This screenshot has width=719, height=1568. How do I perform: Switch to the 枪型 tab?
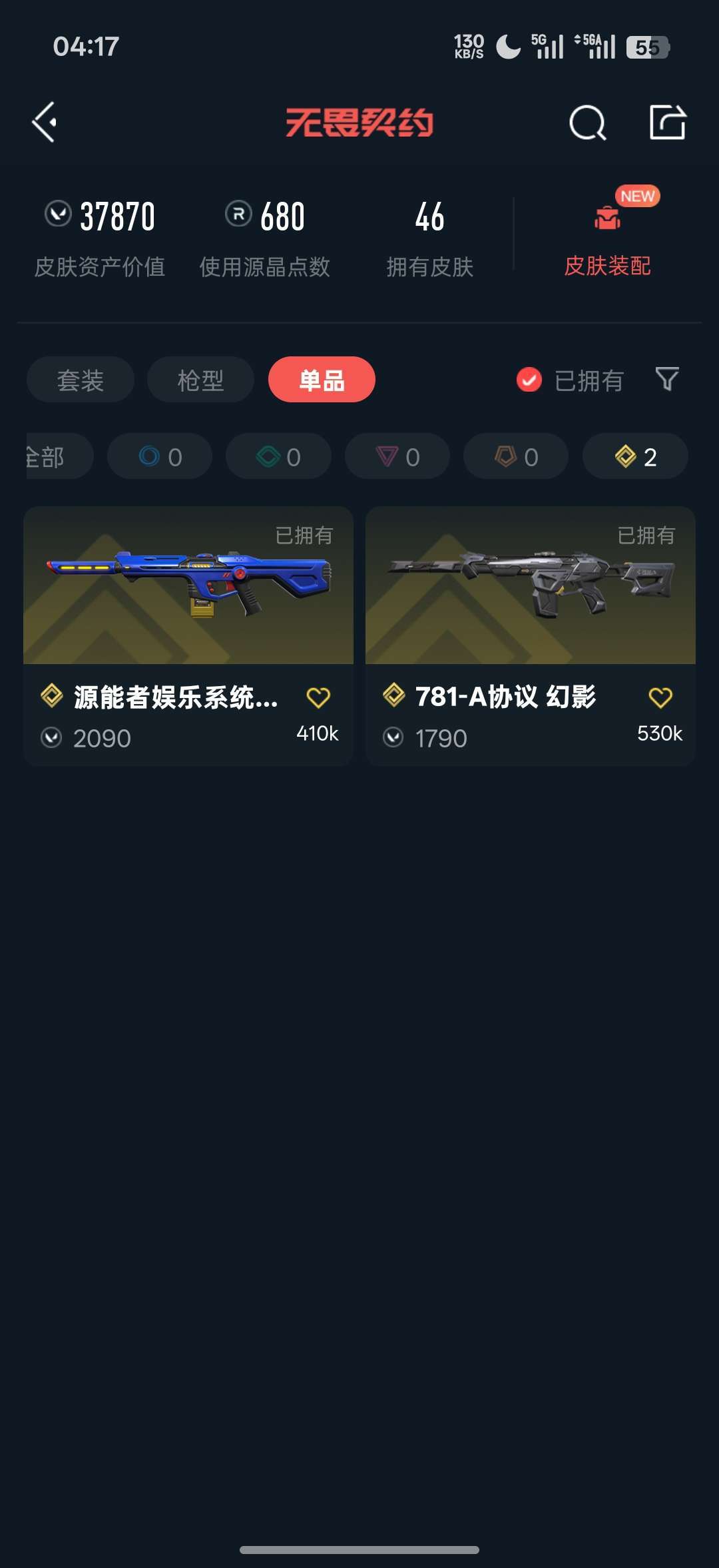200,379
